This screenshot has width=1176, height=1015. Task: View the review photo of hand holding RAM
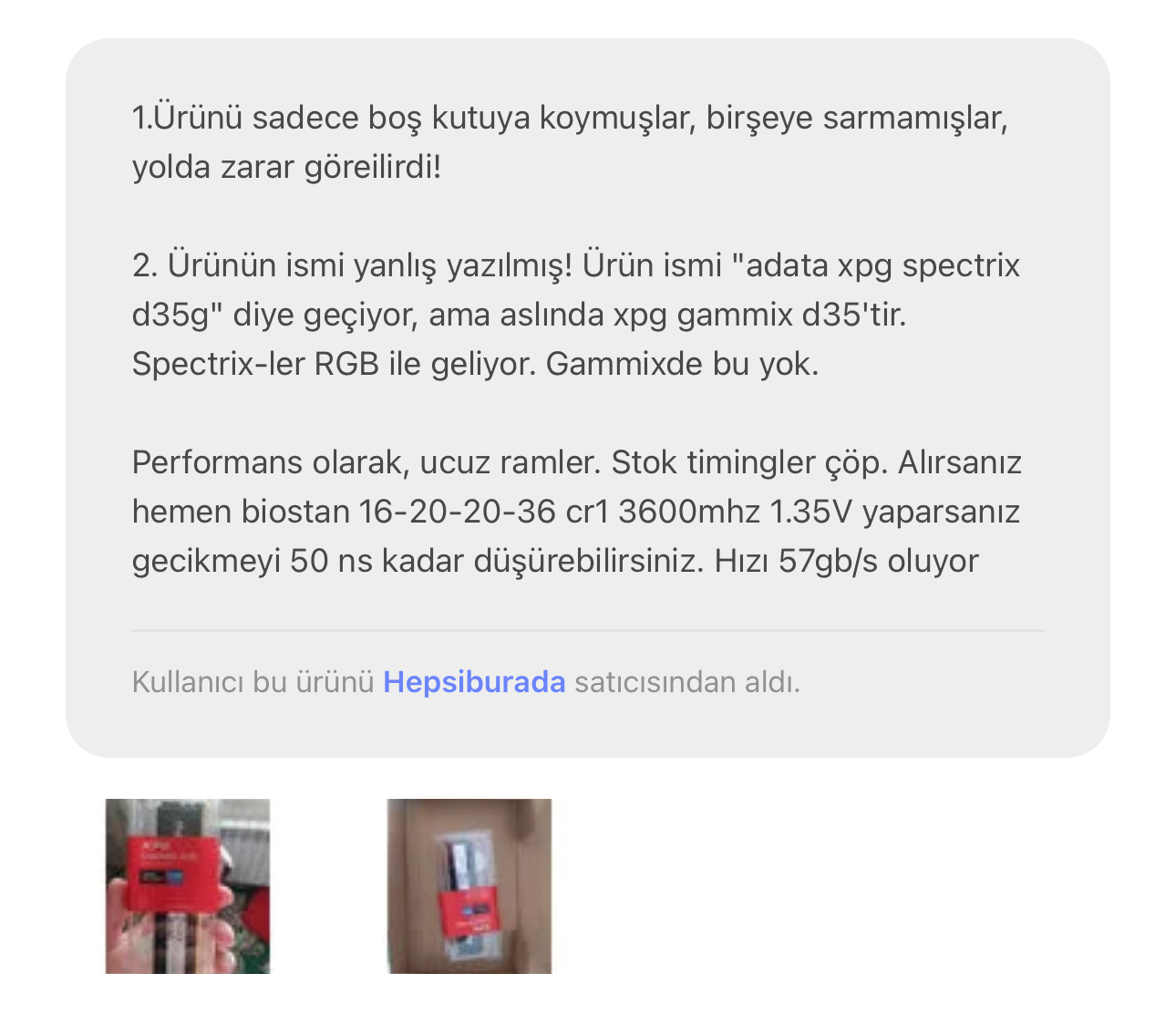point(188,886)
